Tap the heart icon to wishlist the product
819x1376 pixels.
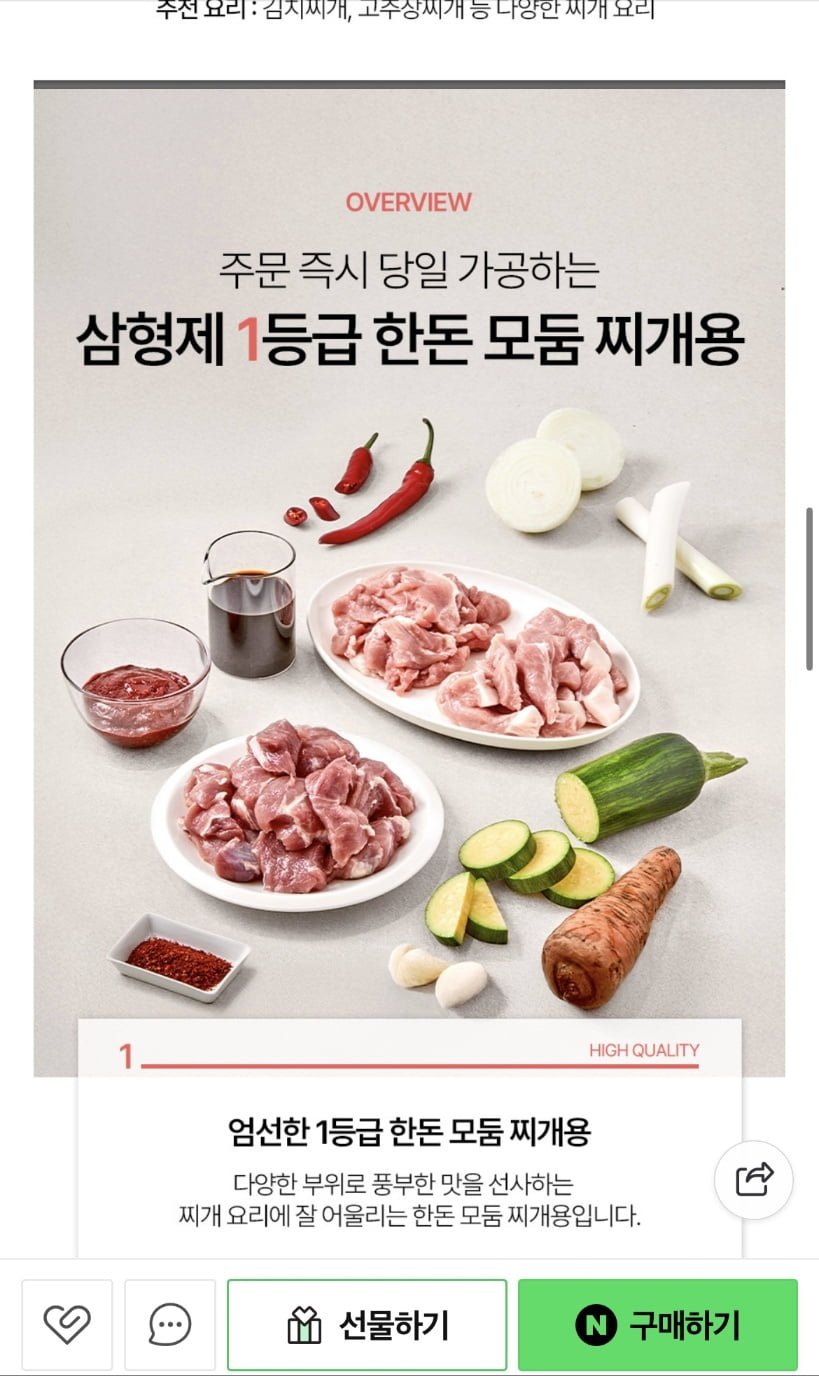[x=67, y=1325]
